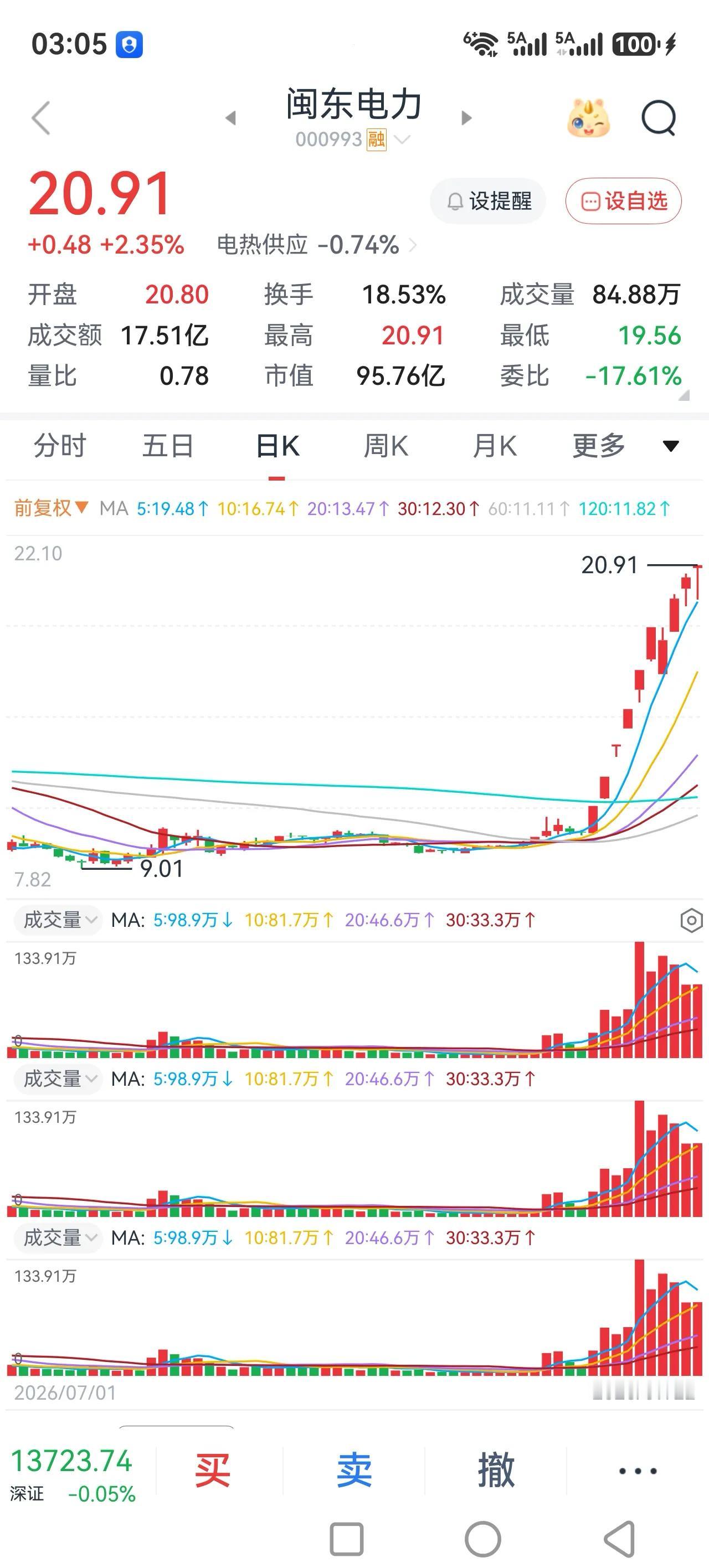
Task: Add stock via 设自选 button
Action: pyautogui.click(x=623, y=201)
